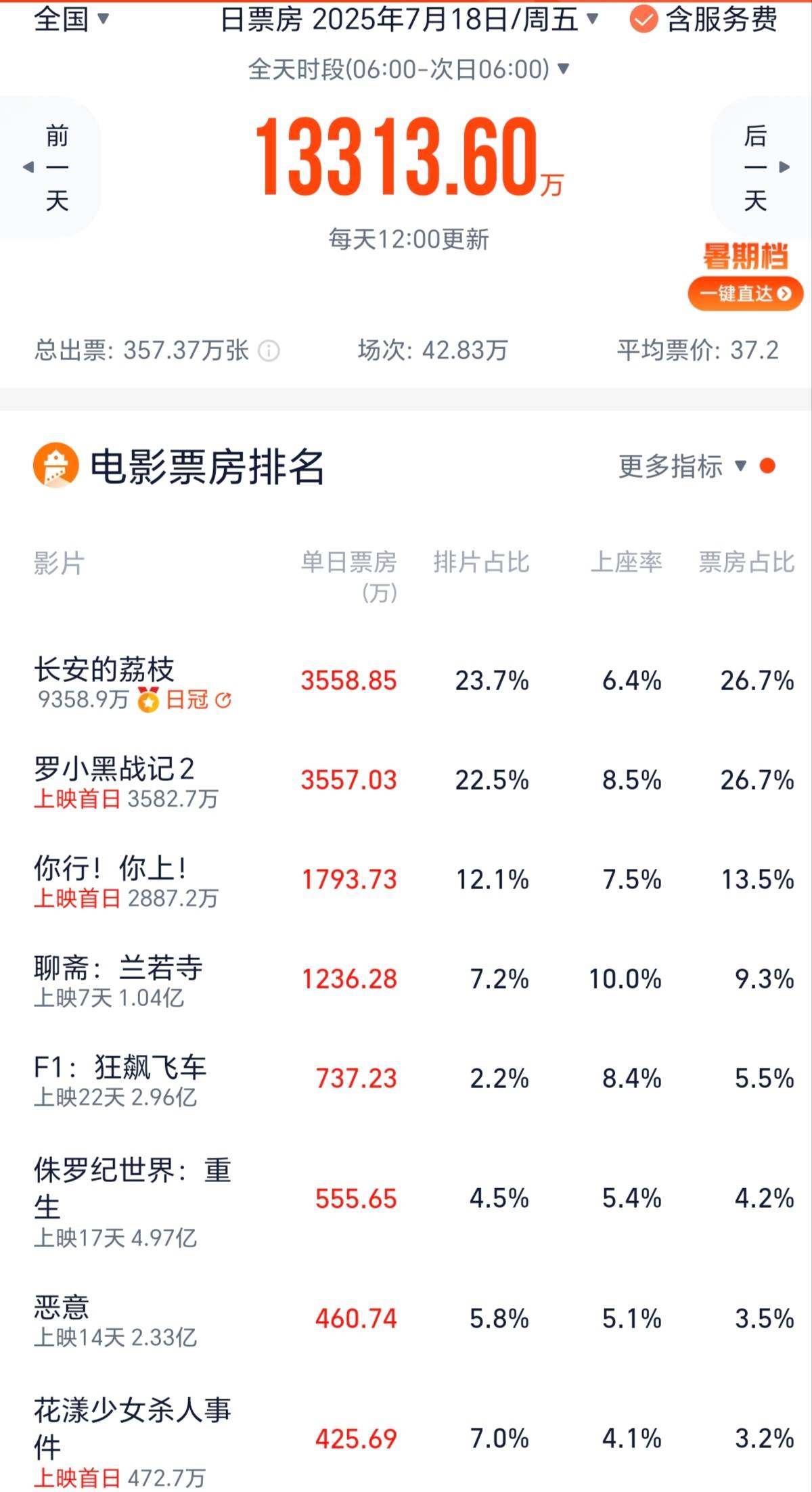Viewport: 812px width, 1492px height.
Task: View 聊斋：兰若寺 box office details
Action: 406,980
